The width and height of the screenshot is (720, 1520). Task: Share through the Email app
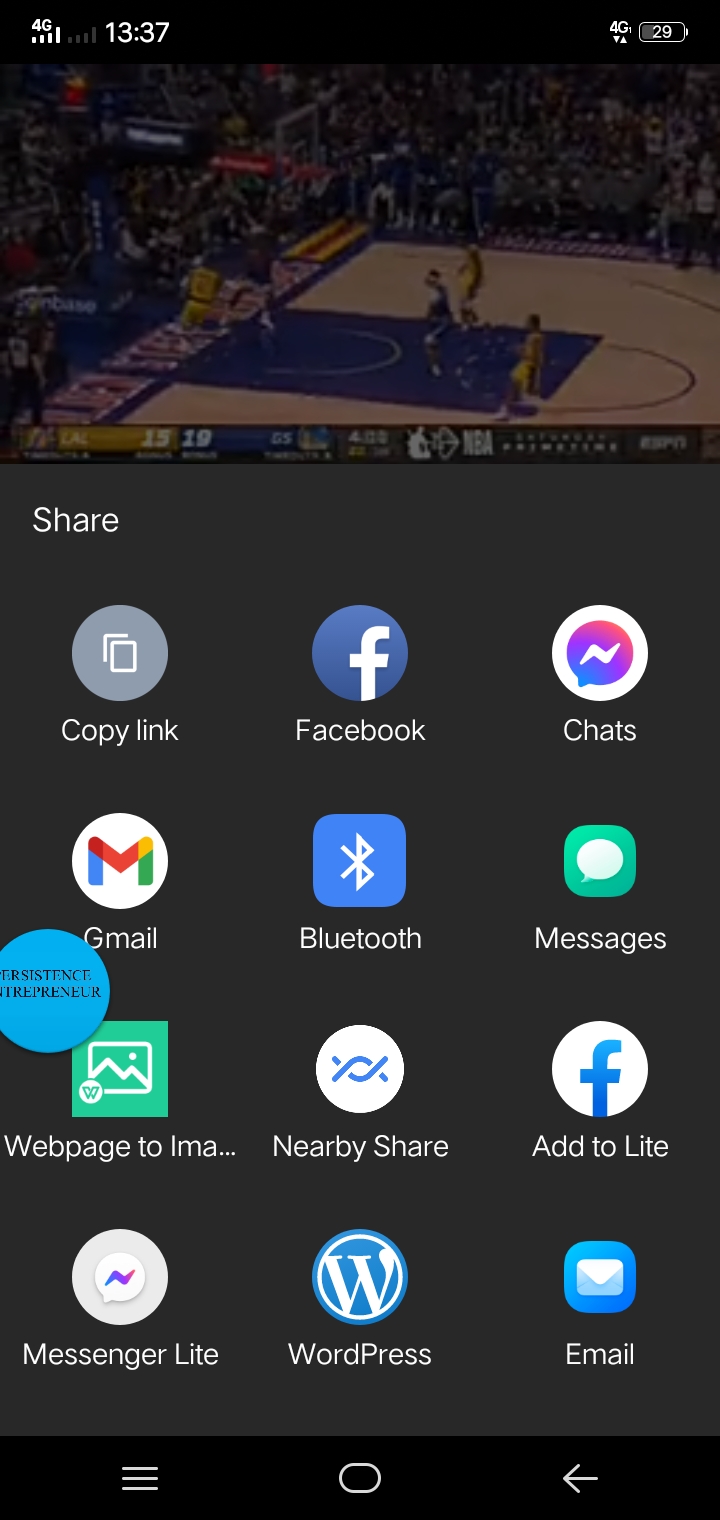[600, 1277]
